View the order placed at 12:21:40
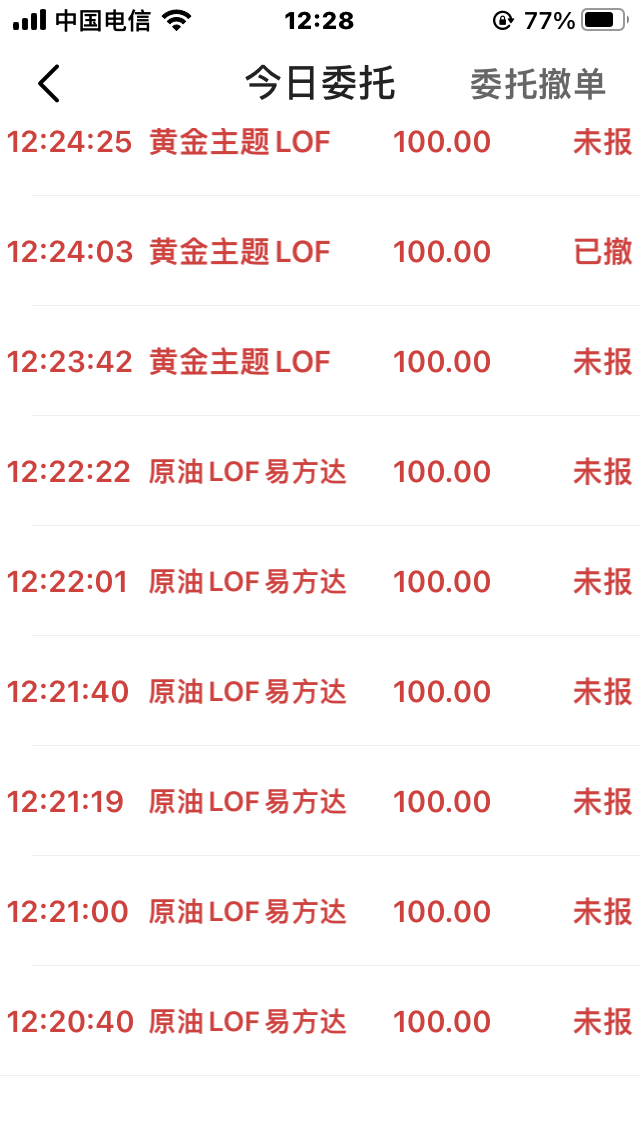Image resolution: width=640 pixels, height=1136 pixels. click(x=320, y=692)
